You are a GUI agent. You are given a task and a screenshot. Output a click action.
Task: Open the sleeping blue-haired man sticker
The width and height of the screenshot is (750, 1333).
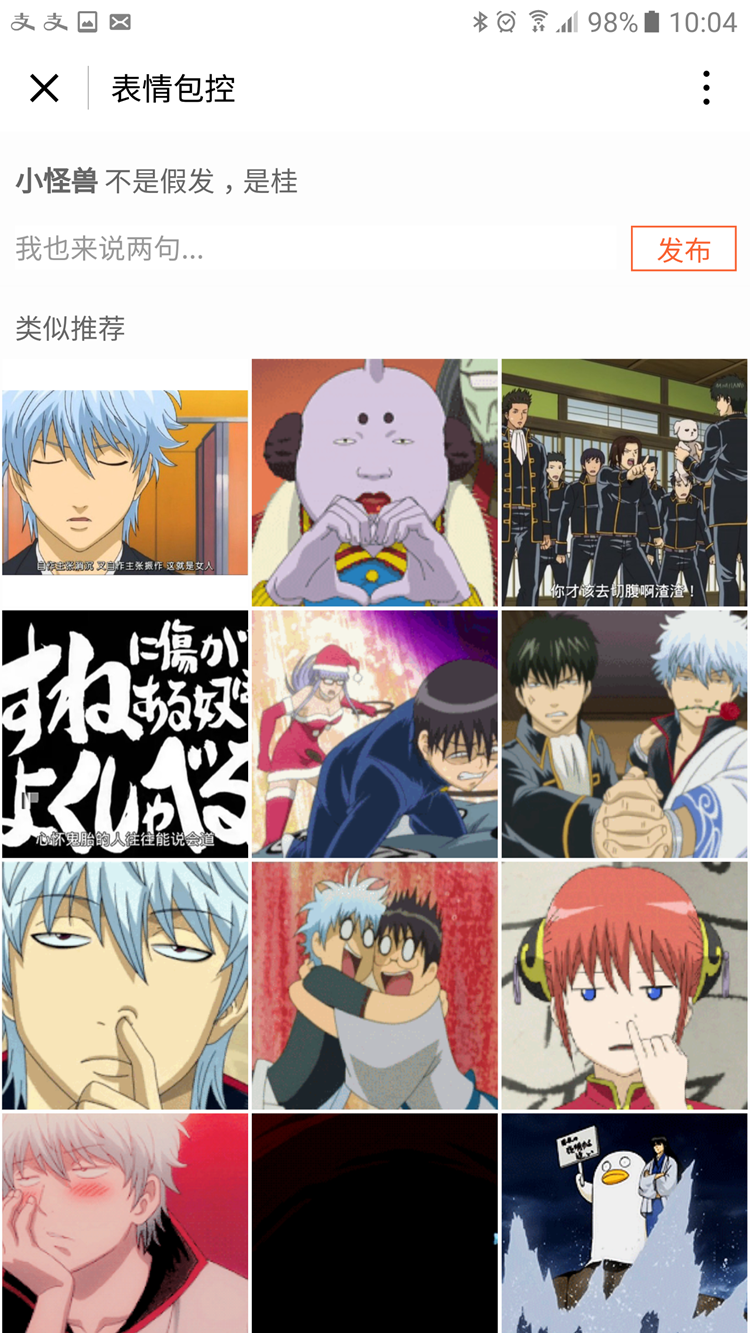pyautogui.click(x=125, y=482)
